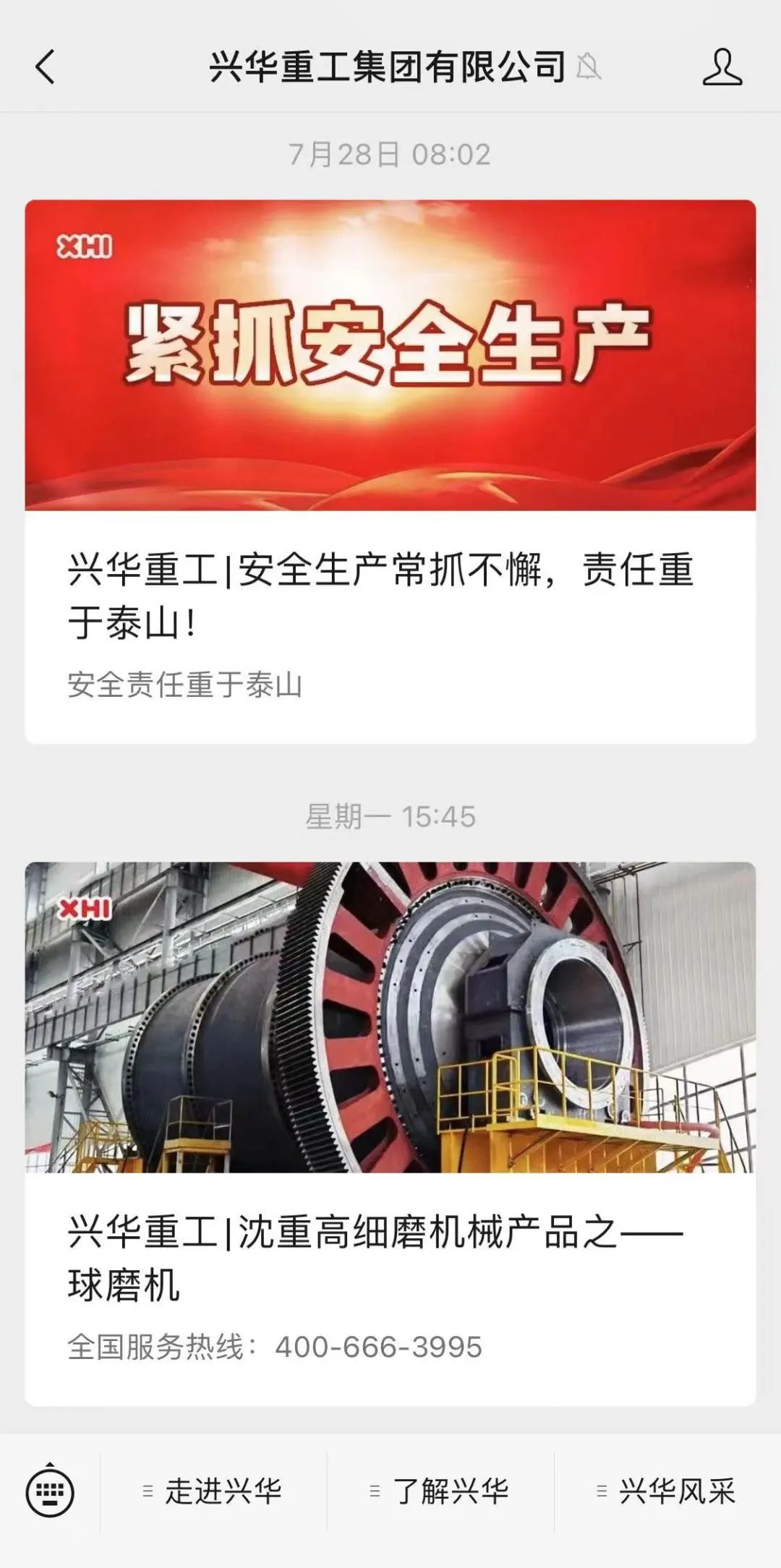Image resolution: width=781 pixels, height=1568 pixels.
Task: Switch to keyboard input mode
Action: 50,1491
